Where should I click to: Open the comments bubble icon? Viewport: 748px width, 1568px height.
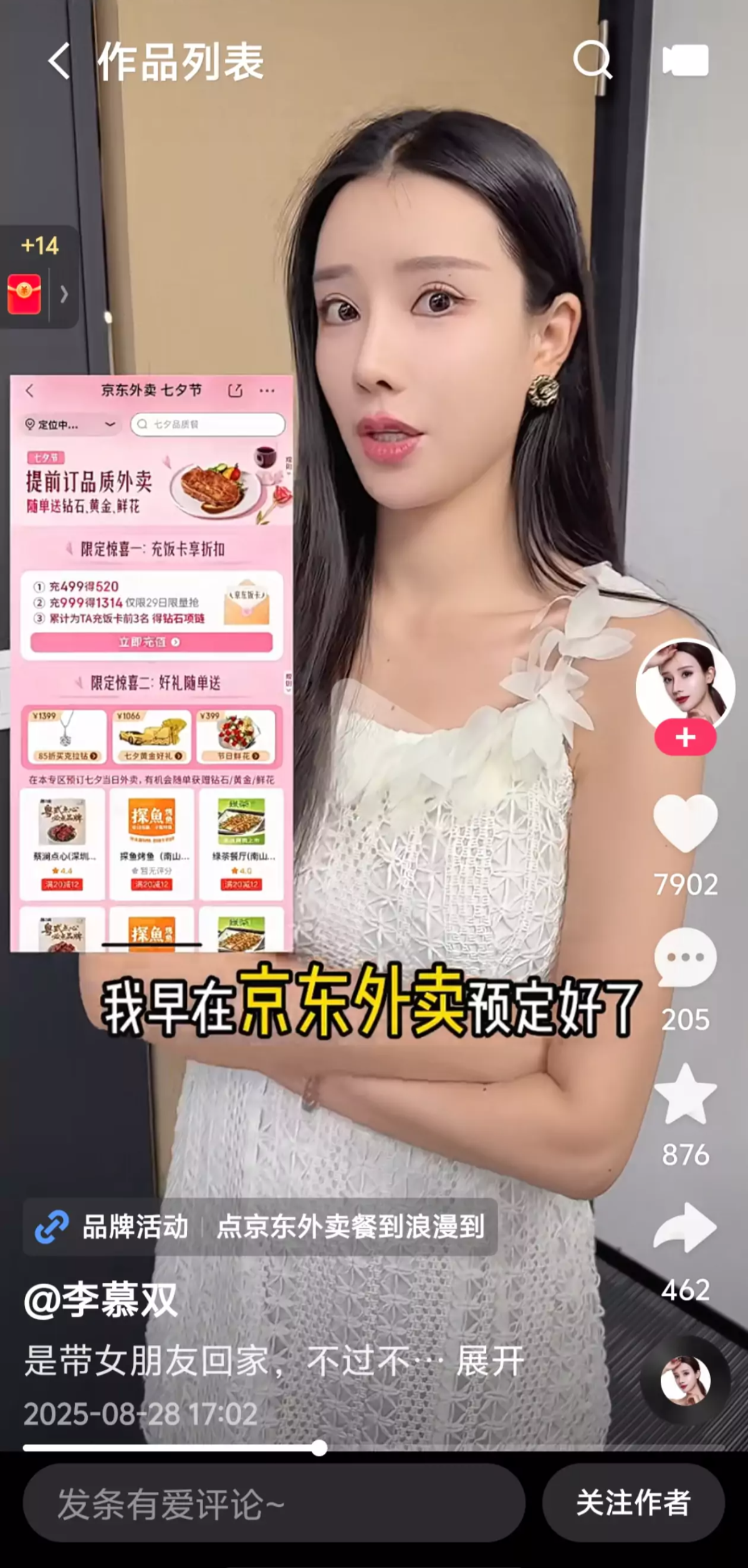[x=685, y=957]
